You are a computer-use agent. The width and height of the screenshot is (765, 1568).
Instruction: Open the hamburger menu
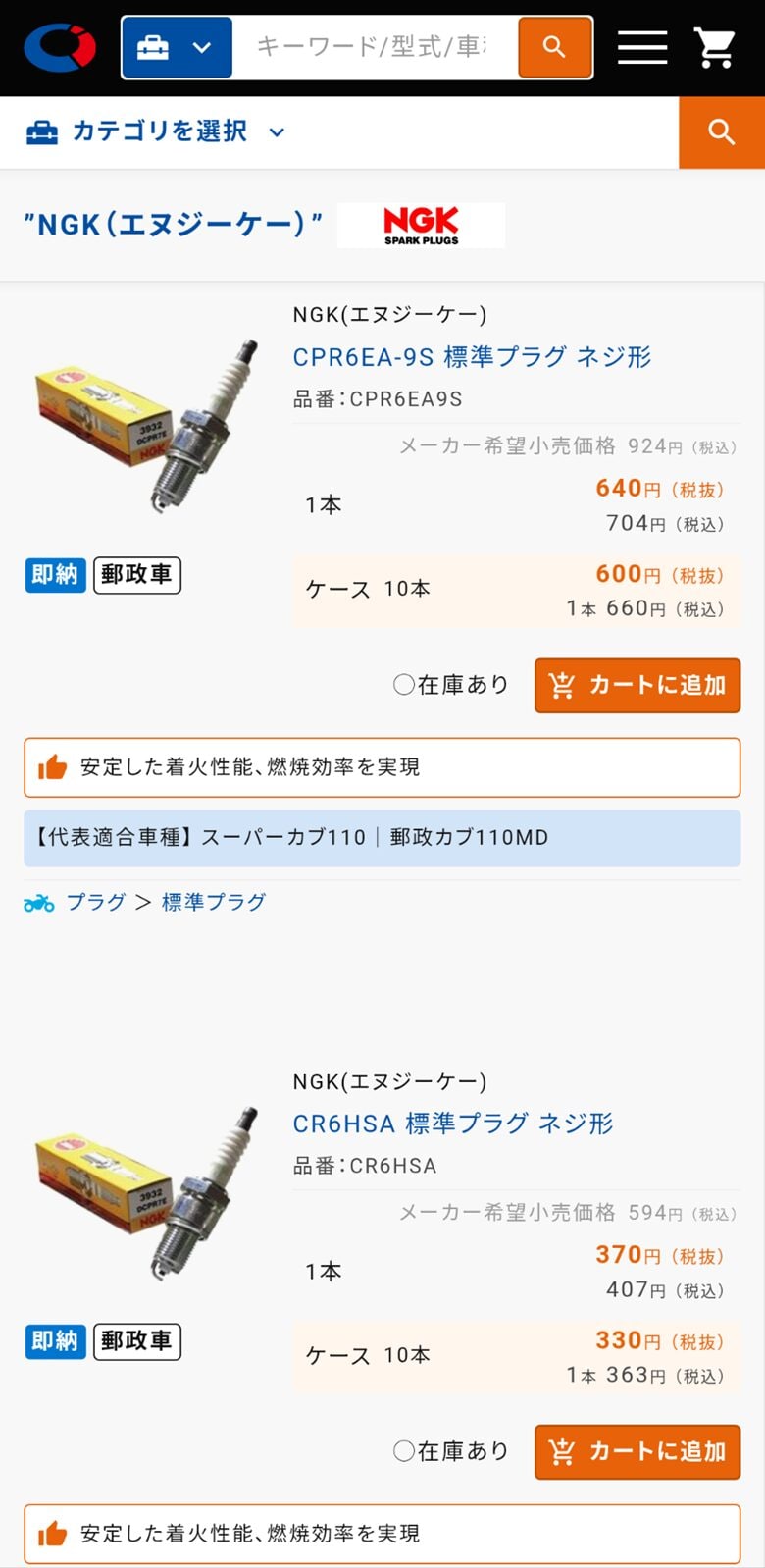click(x=642, y=47)
